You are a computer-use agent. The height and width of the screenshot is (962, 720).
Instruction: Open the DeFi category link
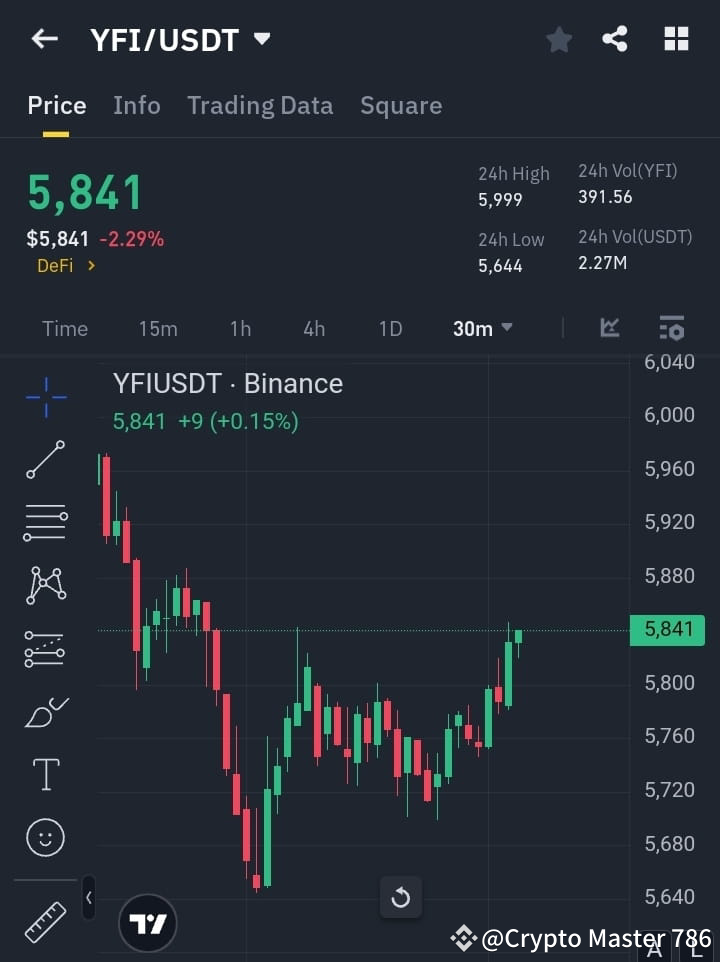pyautogui.click(x=64, y=266)
